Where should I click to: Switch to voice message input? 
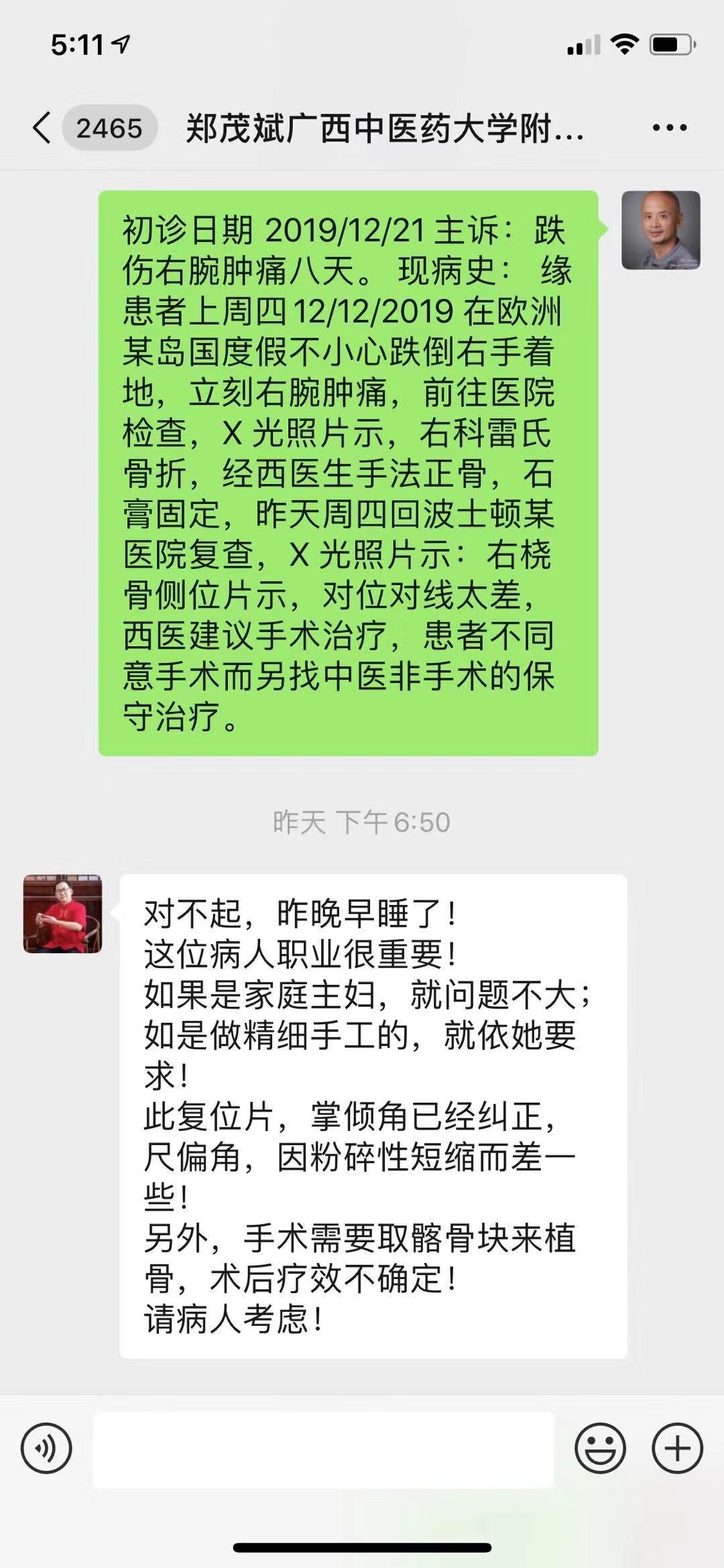[x=46, y=1449]
